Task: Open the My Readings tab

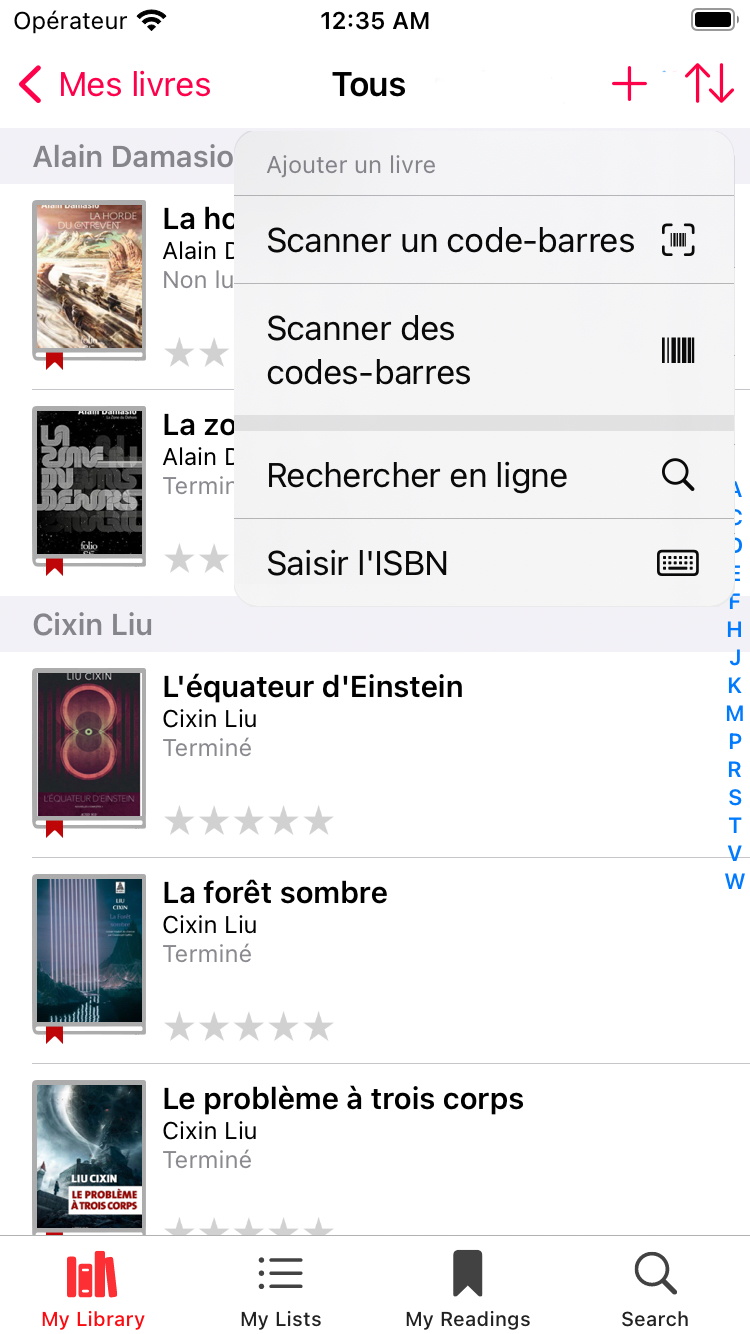Action: point(468,1288)
